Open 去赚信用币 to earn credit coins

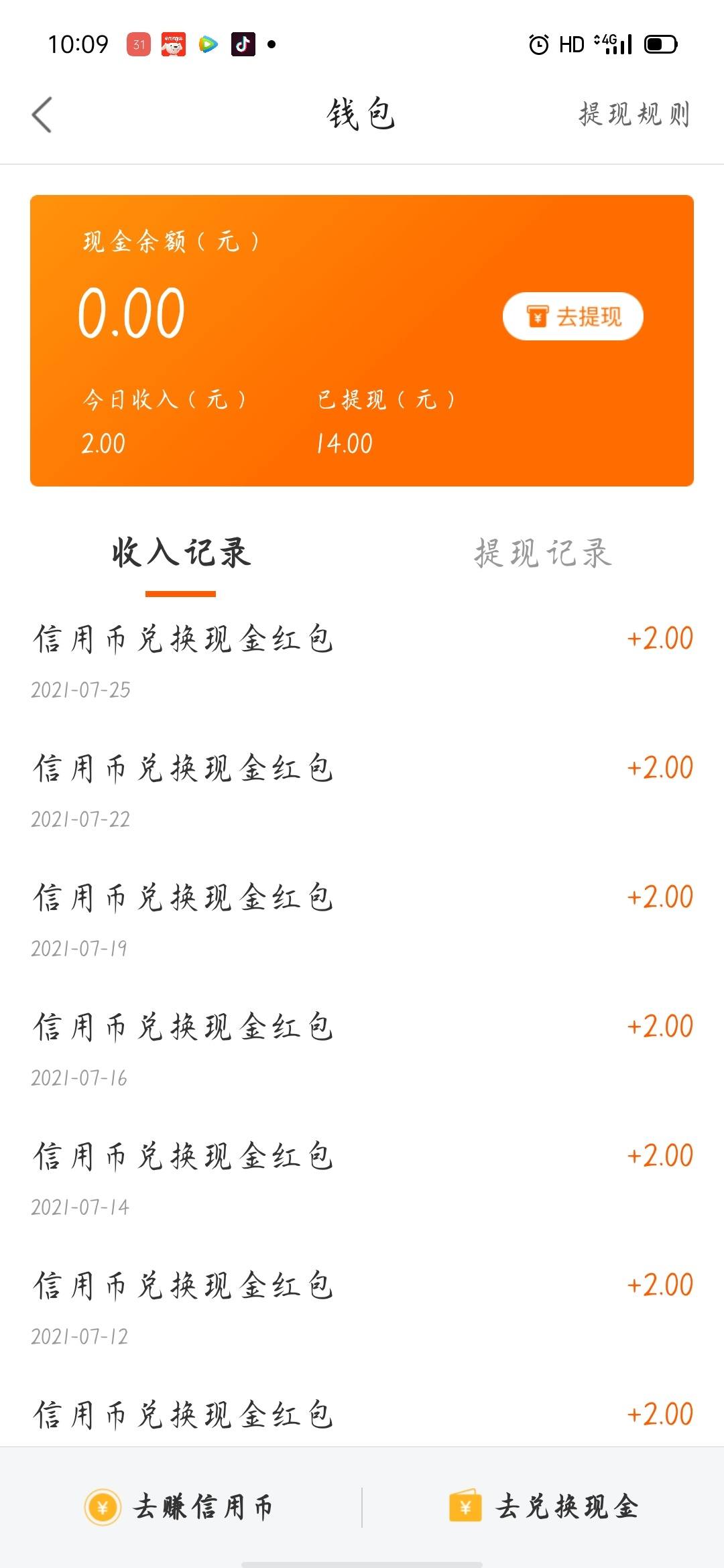click(x=179, y=1508)
